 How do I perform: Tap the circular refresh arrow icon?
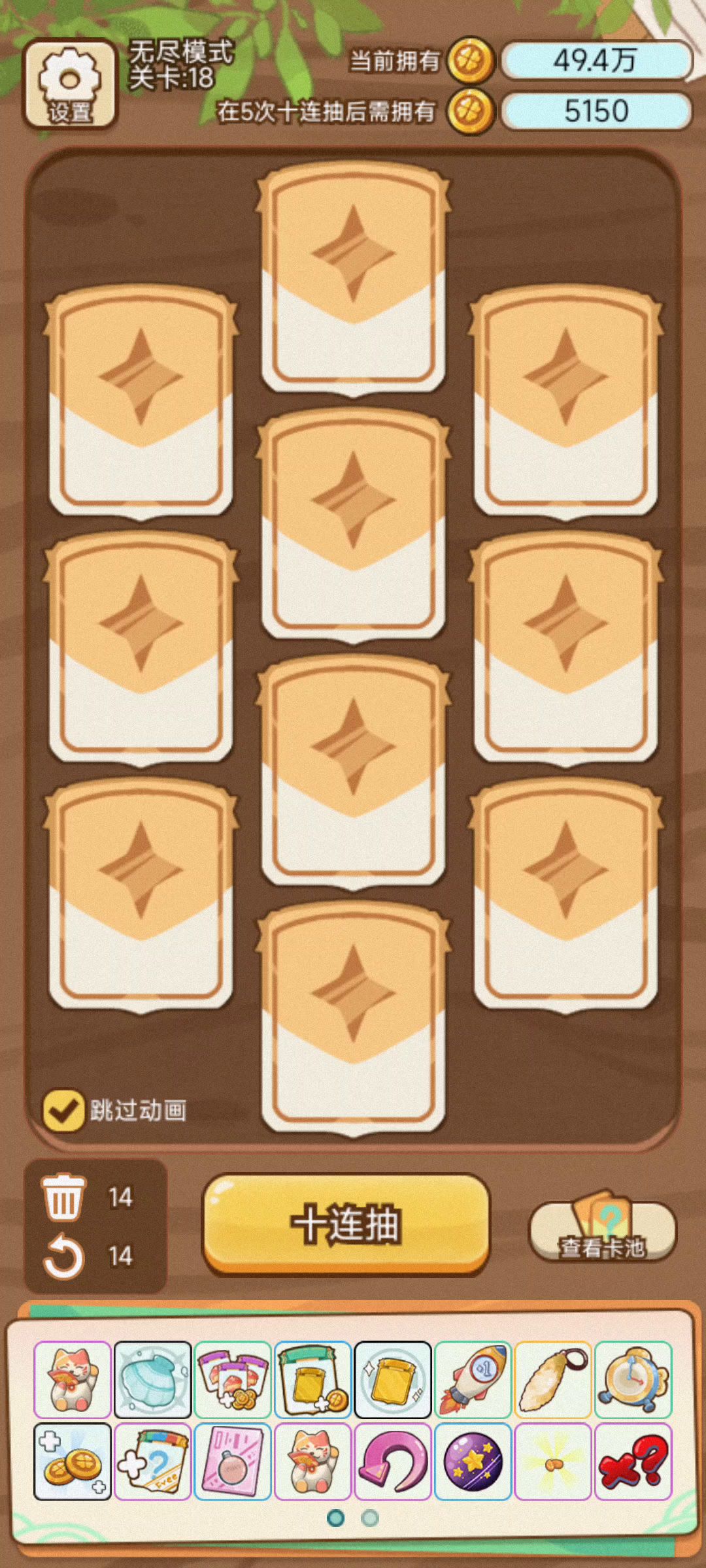point(63,1256)
